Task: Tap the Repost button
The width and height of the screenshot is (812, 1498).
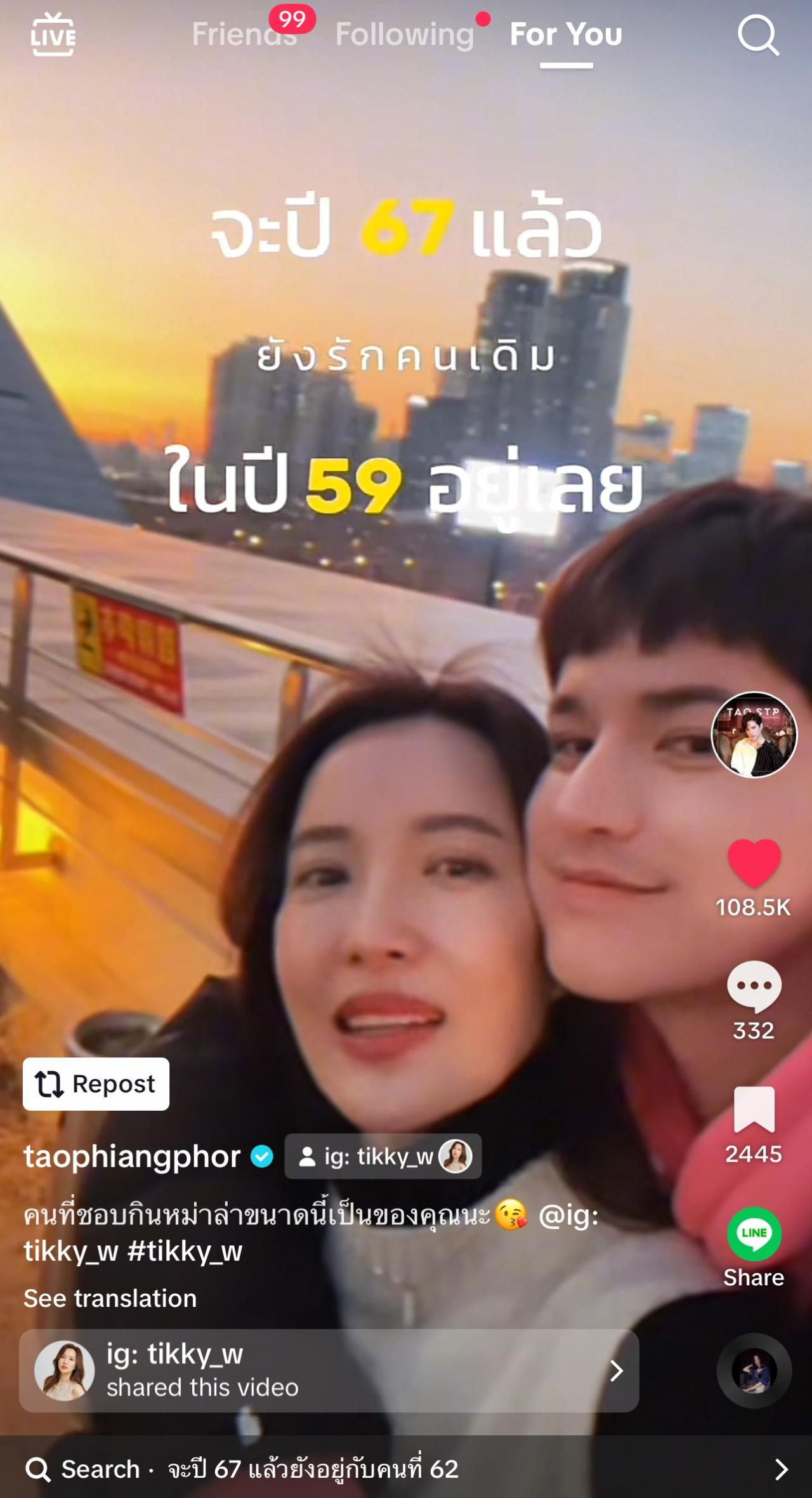Action: (96, 1084)
